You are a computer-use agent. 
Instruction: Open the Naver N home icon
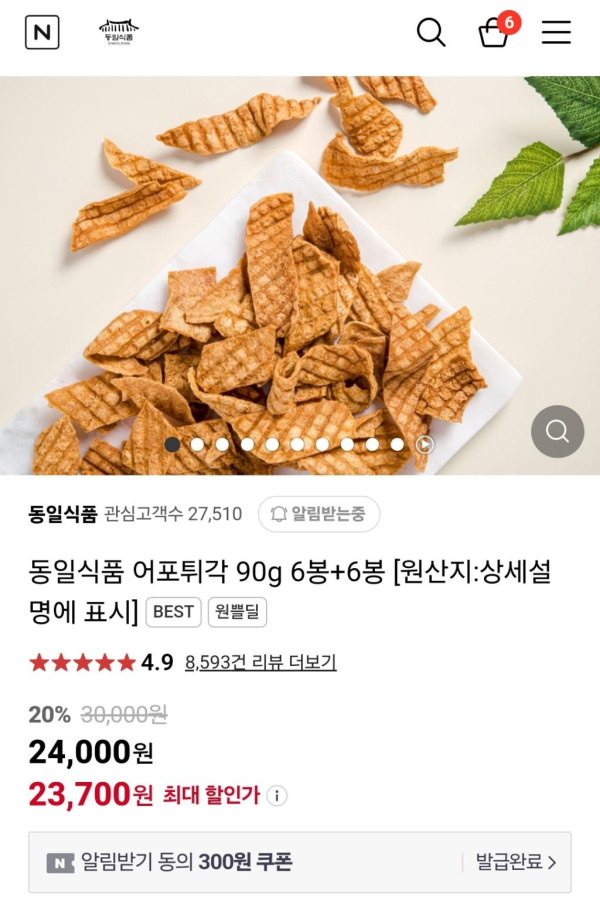pos(42,33)
